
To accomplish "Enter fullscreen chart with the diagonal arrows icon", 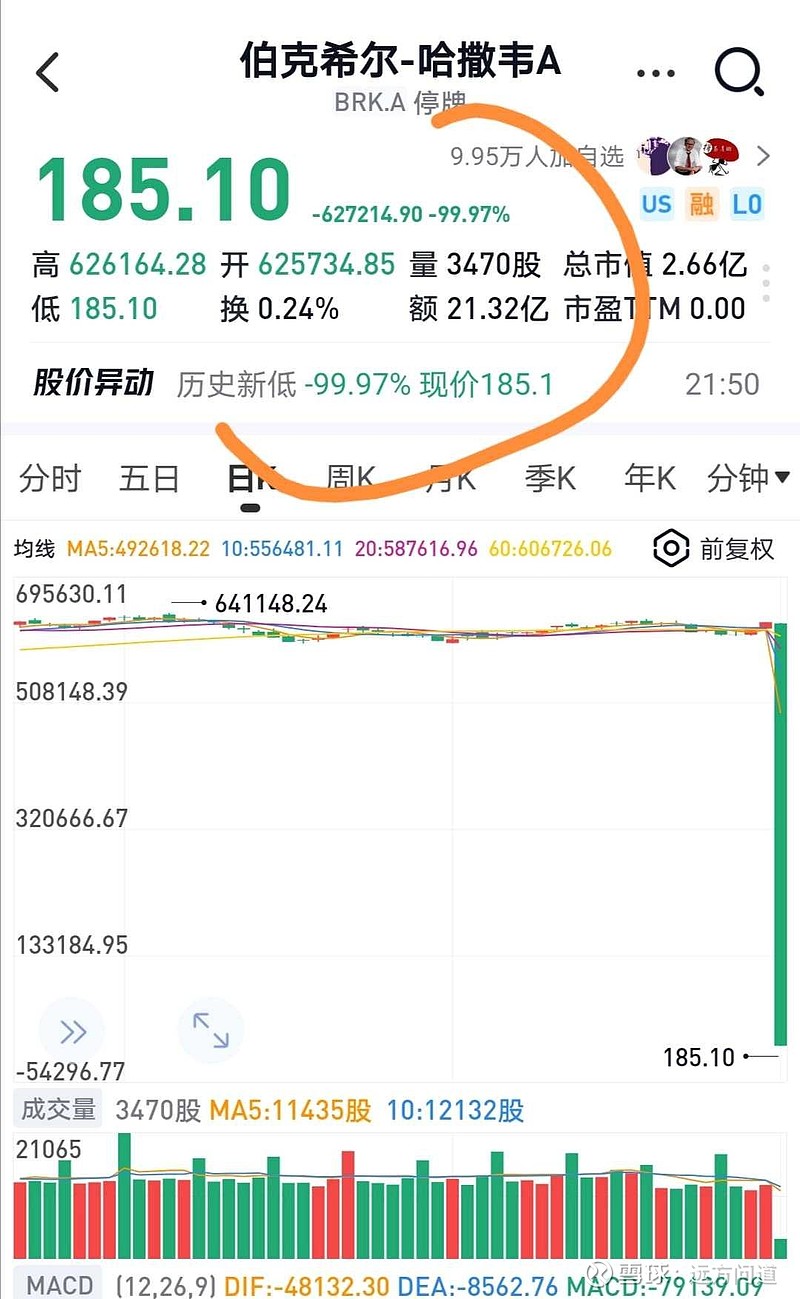I will 209,1031.
